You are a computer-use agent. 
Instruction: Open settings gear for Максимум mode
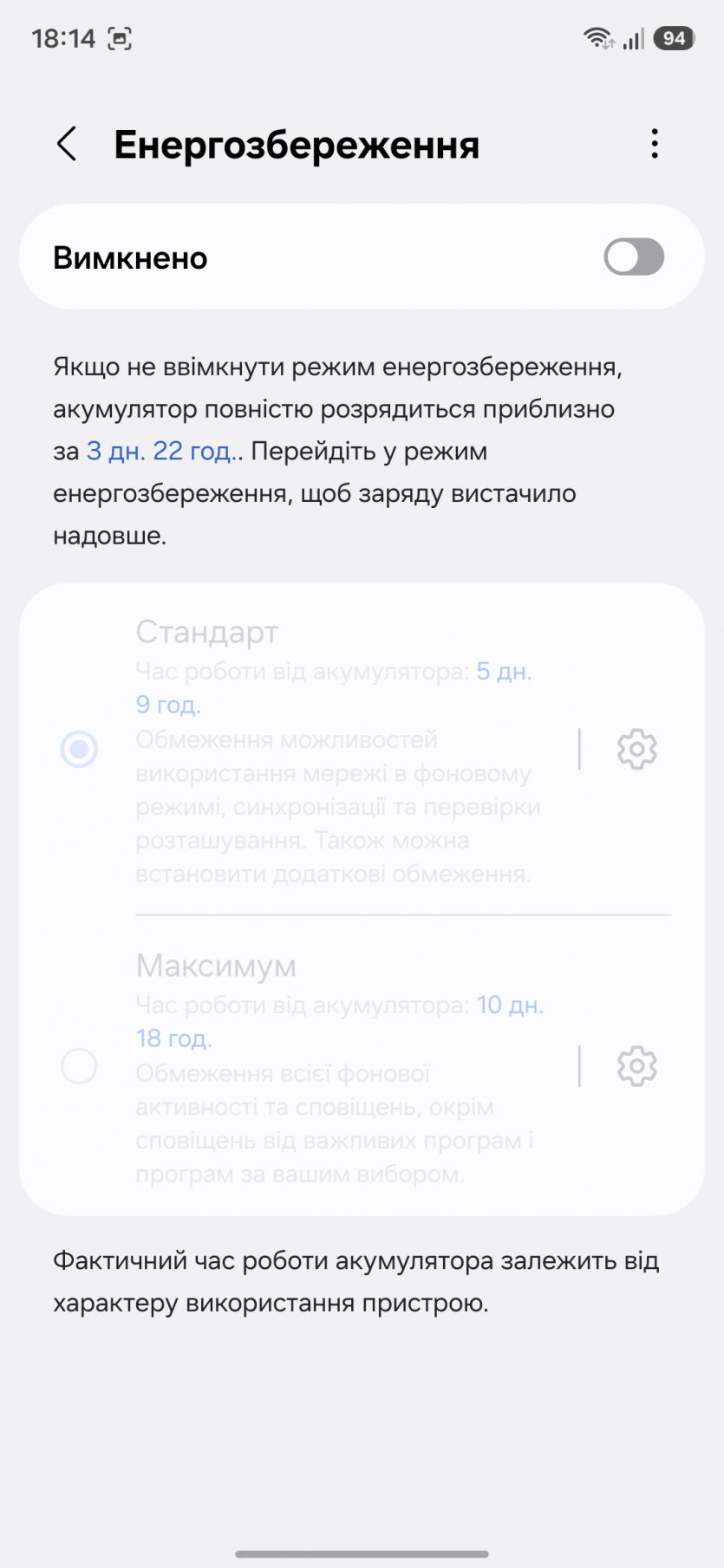pos(636,1065)
